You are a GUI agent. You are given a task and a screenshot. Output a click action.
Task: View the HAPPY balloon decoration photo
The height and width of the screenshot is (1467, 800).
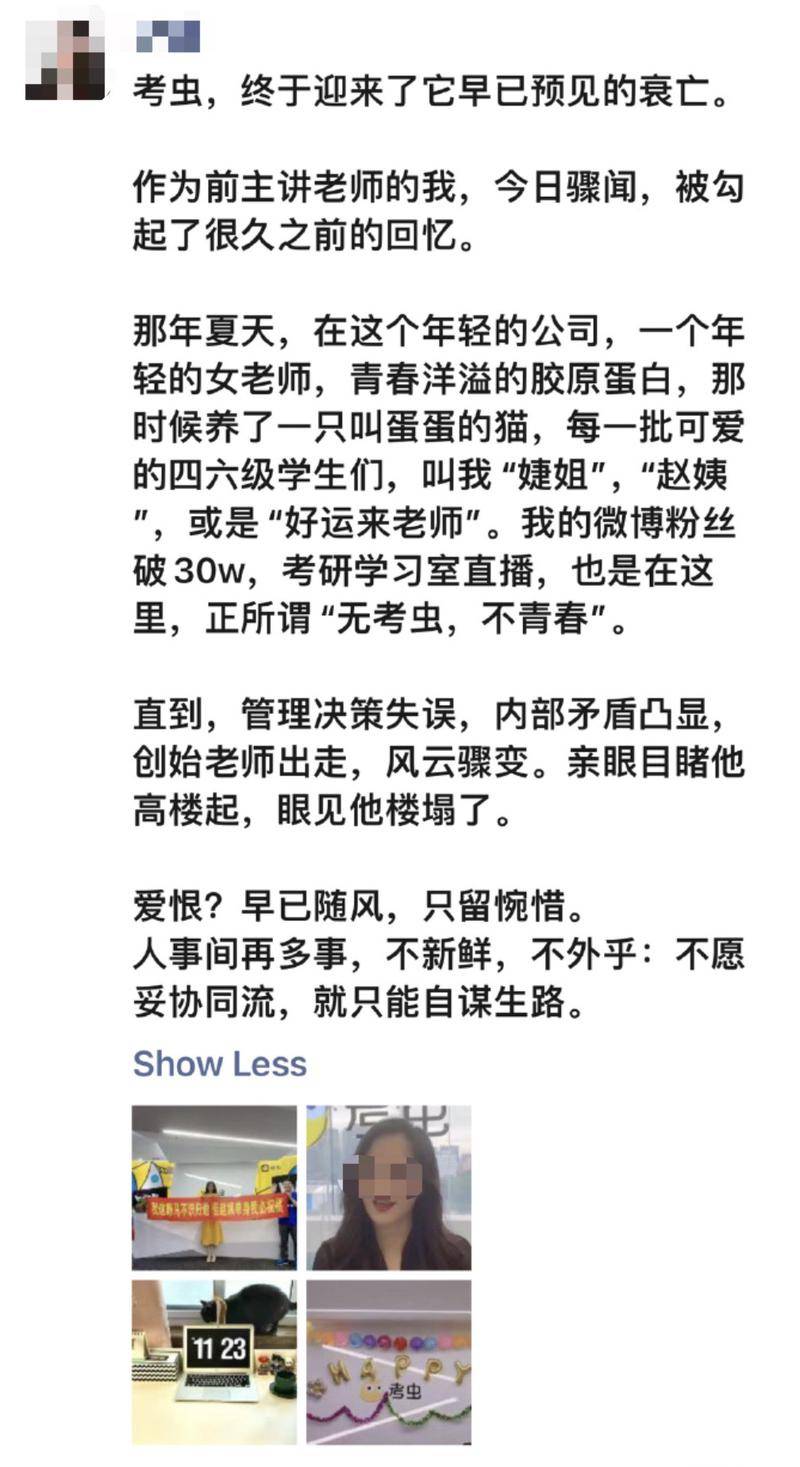388,1362
